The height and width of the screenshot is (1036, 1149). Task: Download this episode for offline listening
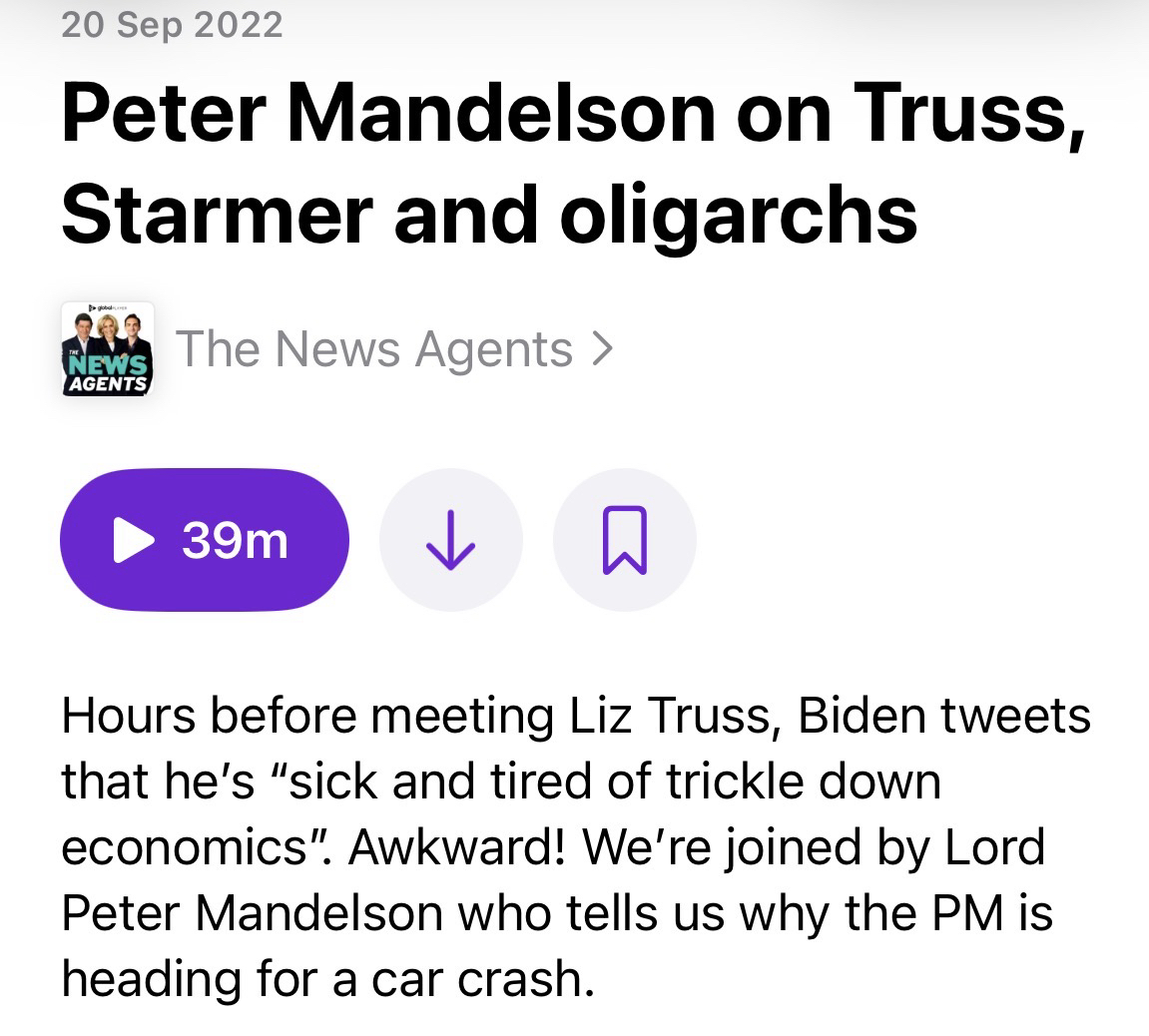tap(450, 540)
